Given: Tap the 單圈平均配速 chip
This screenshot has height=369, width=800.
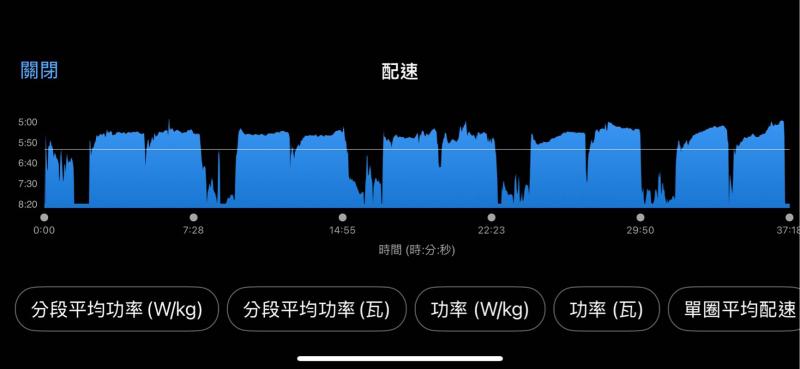Looking at the screenshot, I should (x=735, y=309).
